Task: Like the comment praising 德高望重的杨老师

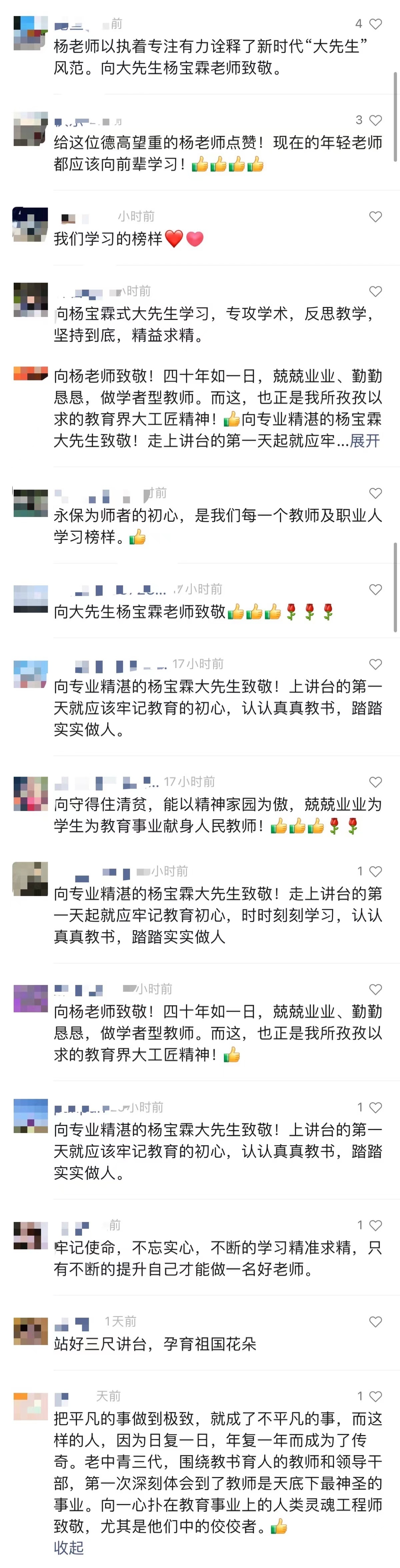Action: coord(376,120)
